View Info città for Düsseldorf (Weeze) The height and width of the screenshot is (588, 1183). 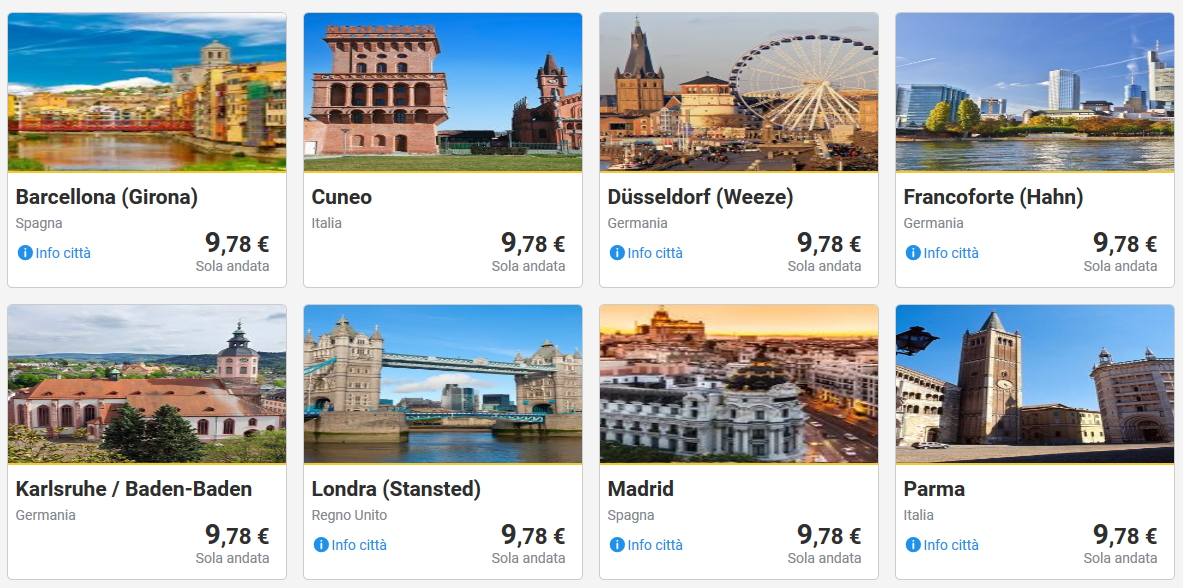[x=647, y=253]
